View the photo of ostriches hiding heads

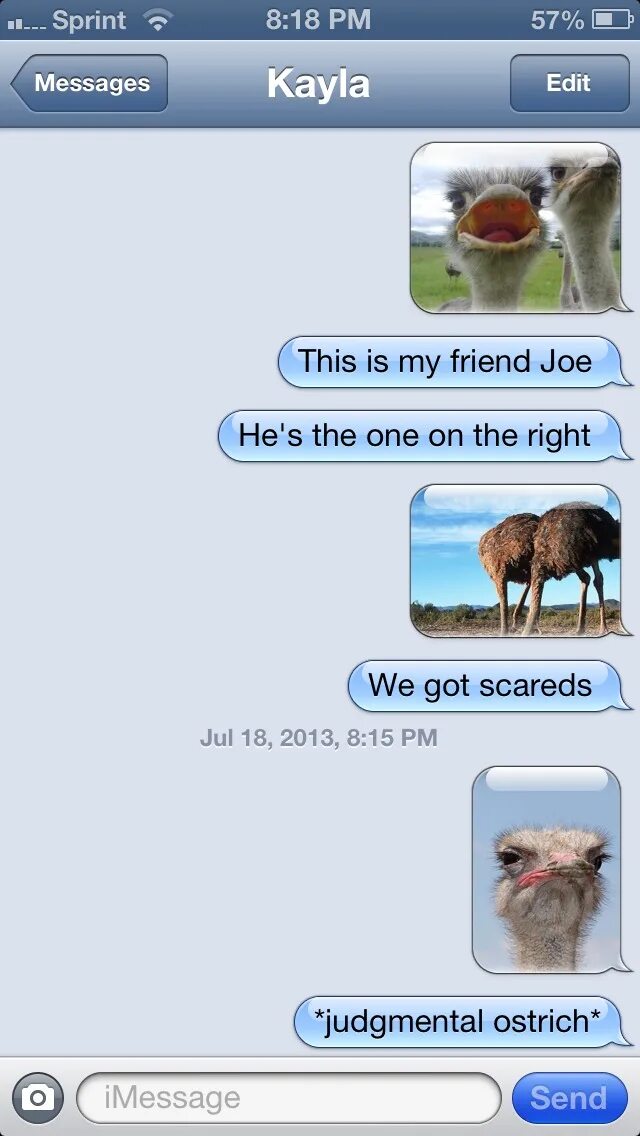point(516,561)
